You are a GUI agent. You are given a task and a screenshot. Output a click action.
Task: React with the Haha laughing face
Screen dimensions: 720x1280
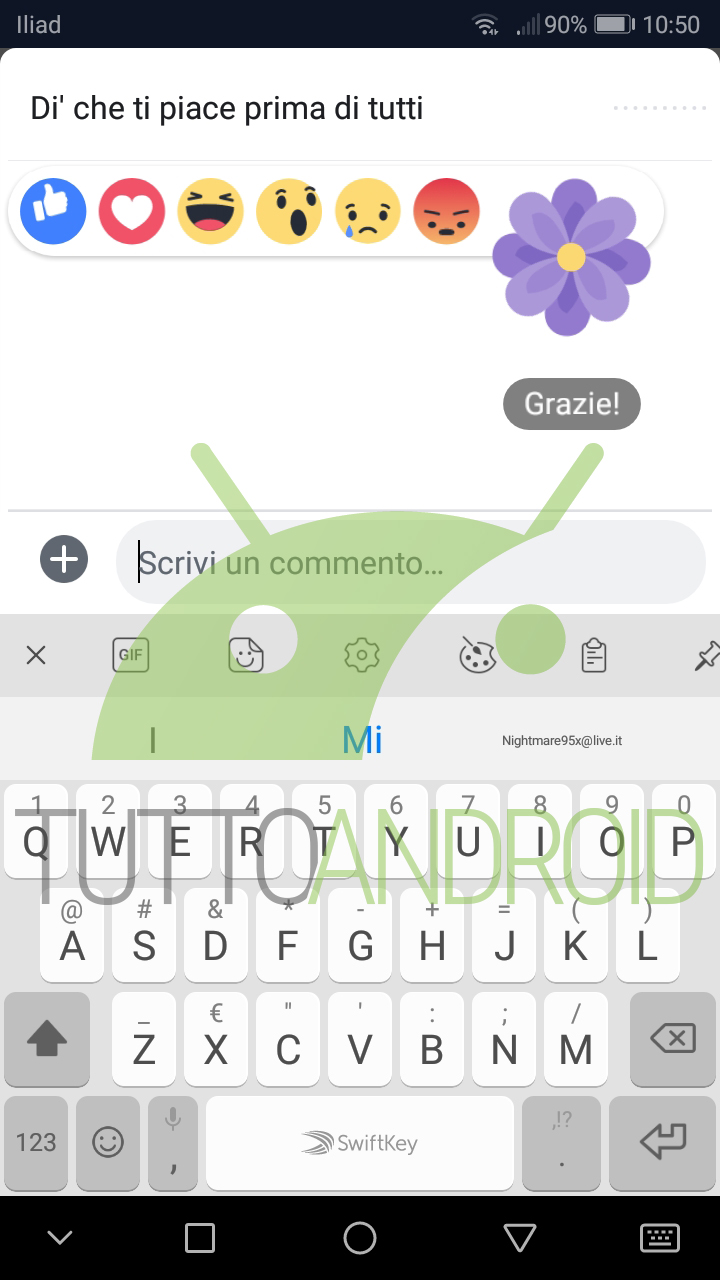click(x=211, y=212)
